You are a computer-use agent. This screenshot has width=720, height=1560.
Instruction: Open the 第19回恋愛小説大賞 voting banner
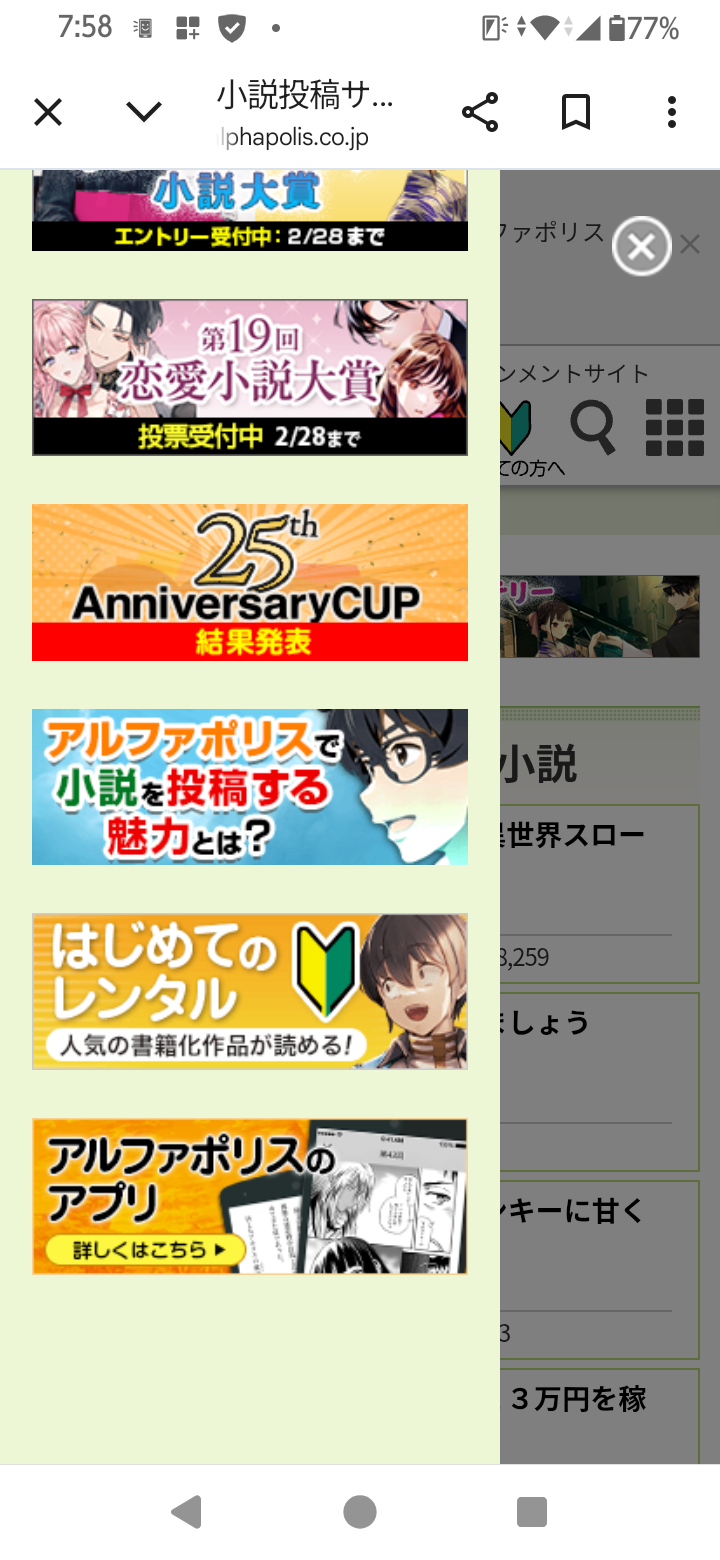pos(250,377)
